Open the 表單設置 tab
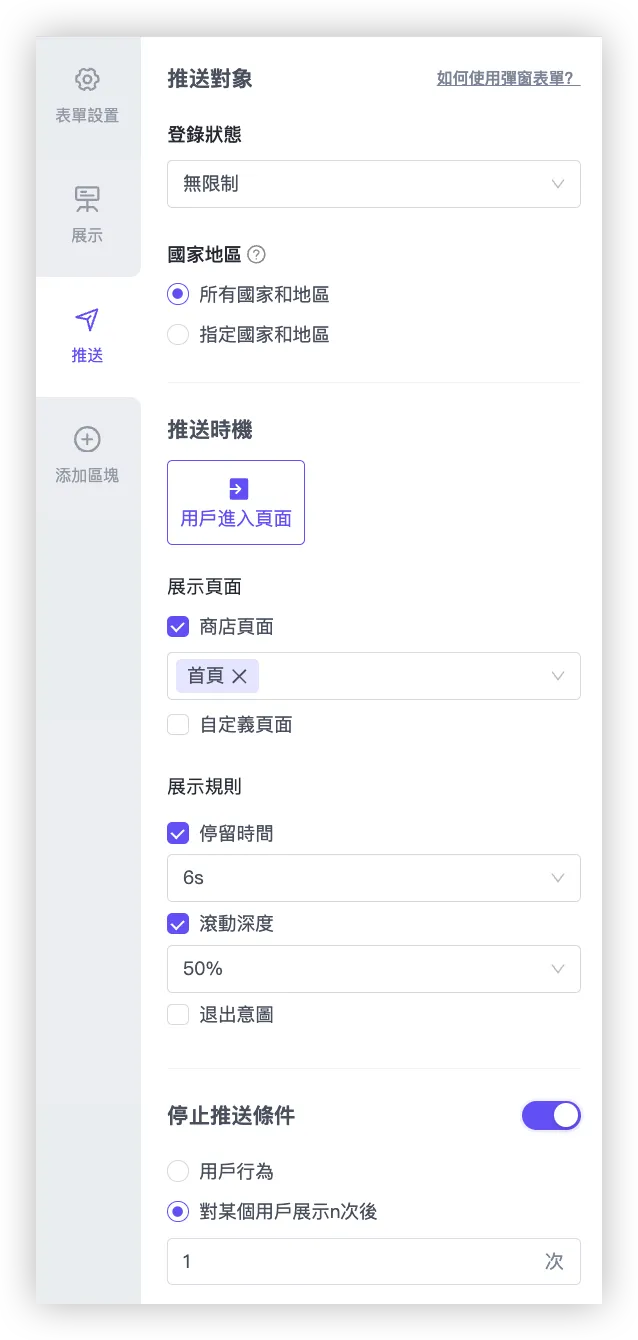This screenshot has height=1340, width=638. (x=87, y=96)
